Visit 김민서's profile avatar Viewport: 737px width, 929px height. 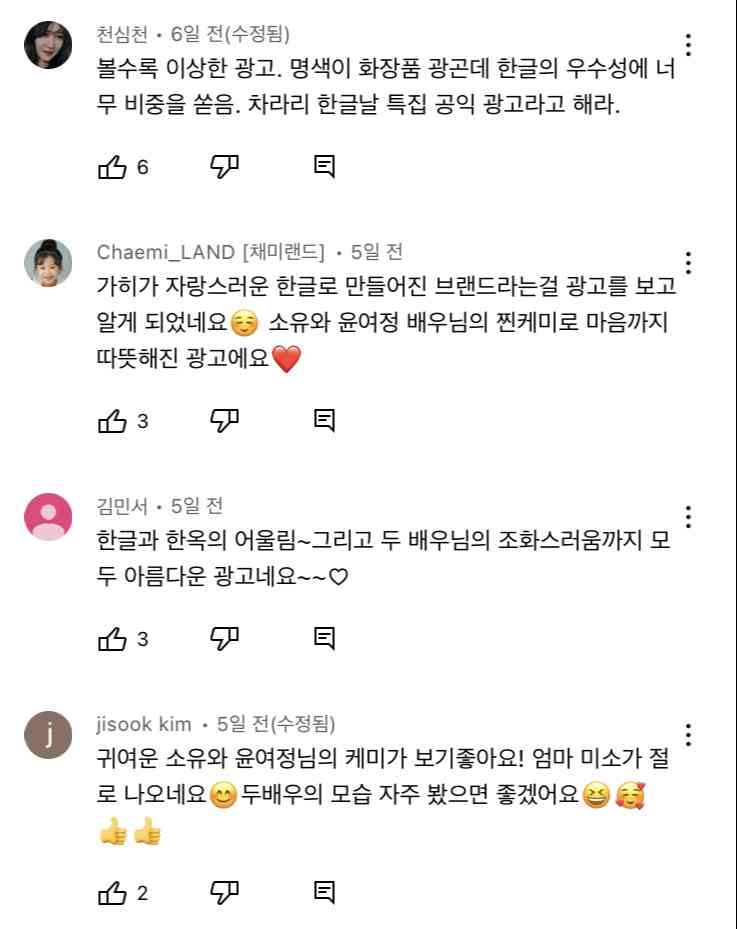48,517
